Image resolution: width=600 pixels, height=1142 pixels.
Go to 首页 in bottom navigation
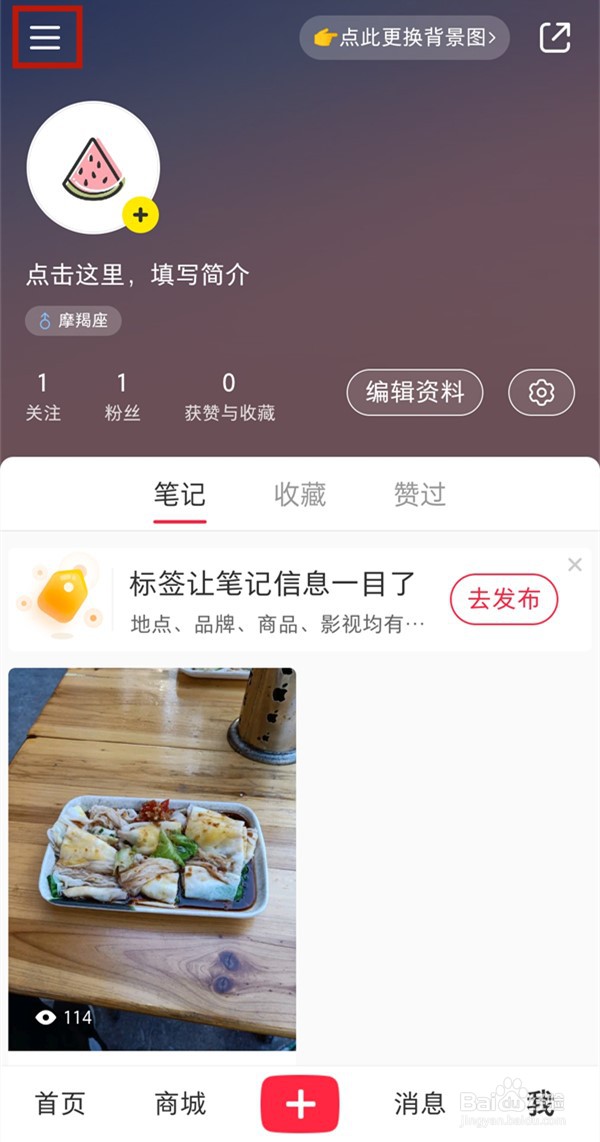[60, 1103]
